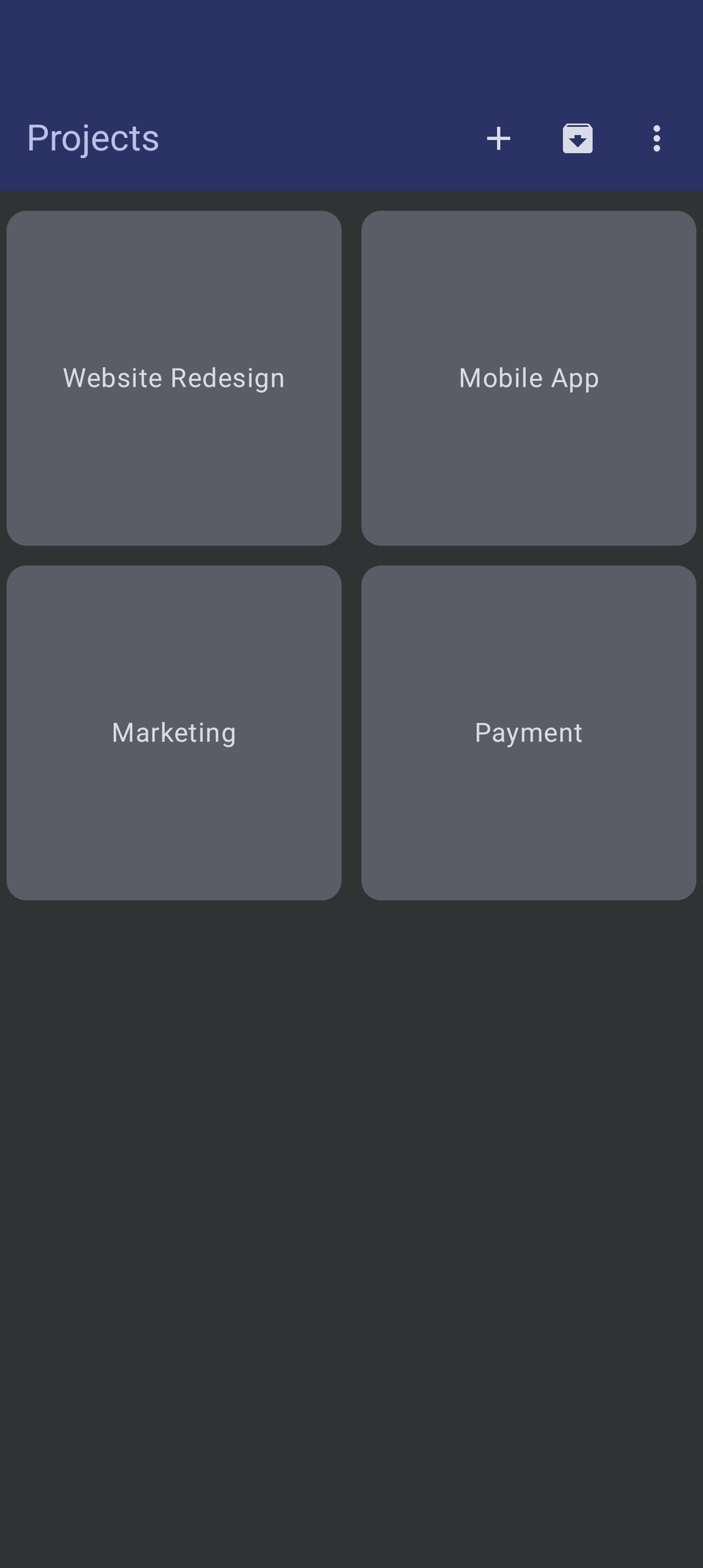Open the Mobile App project card

click(x=528, y=378)
